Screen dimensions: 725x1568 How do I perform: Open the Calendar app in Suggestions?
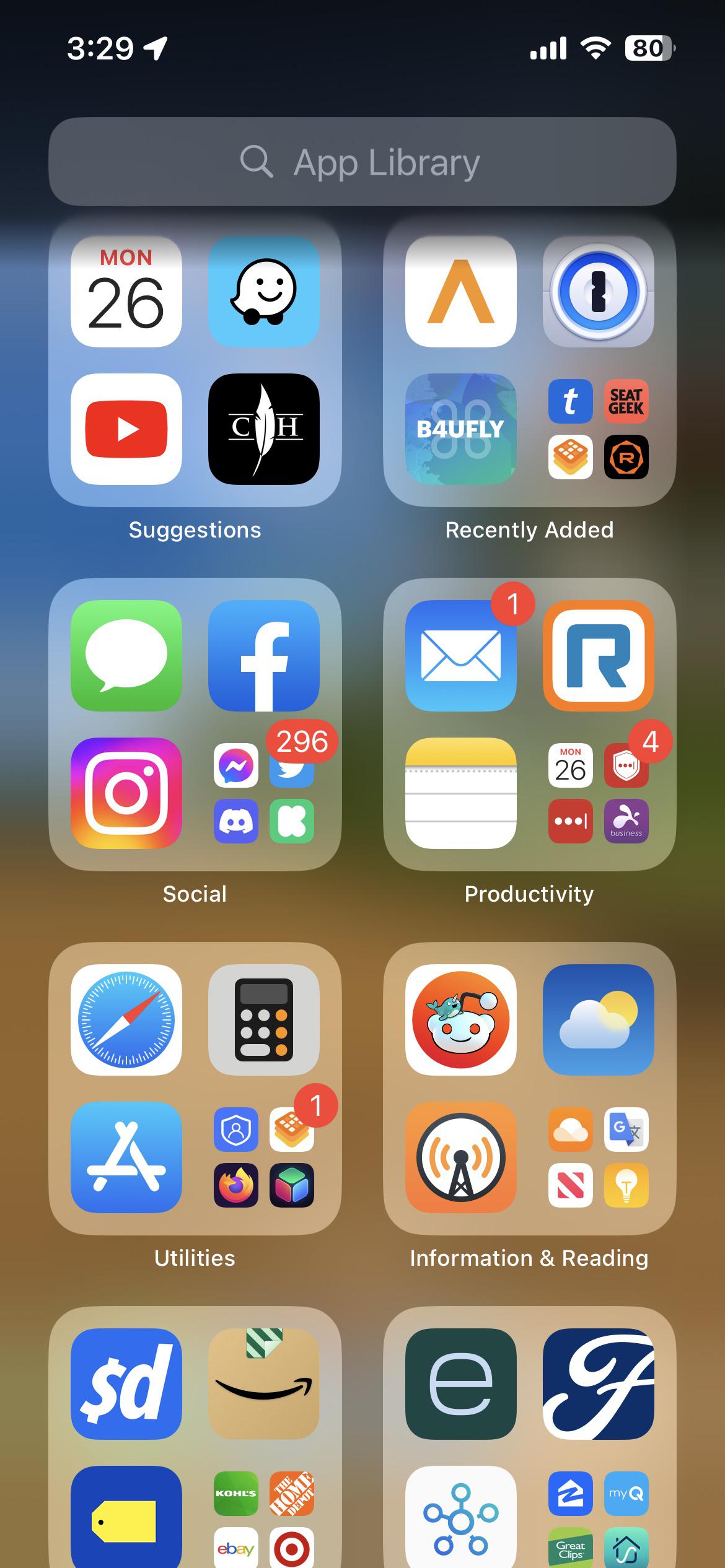(x=126, y=292)
